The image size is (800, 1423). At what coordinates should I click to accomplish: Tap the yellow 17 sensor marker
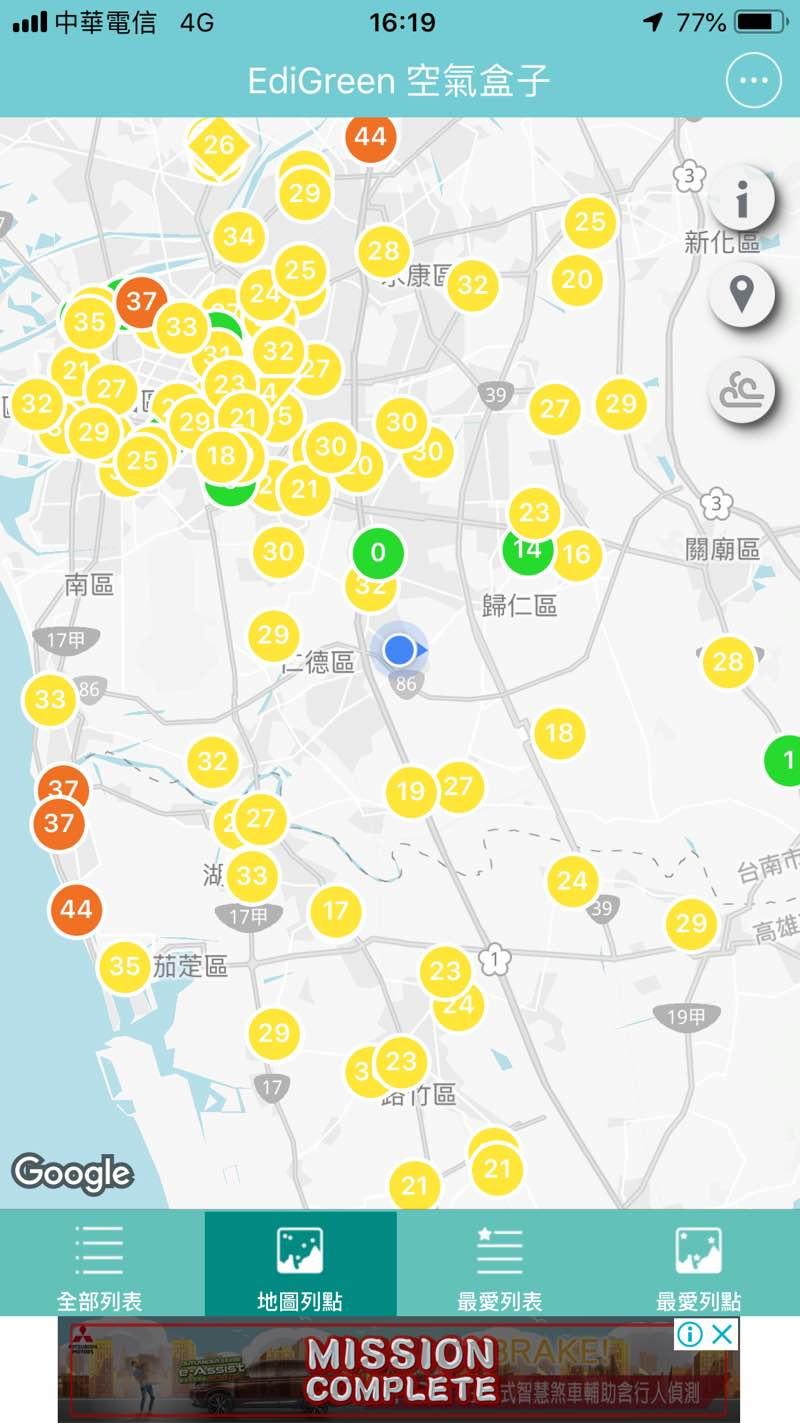[x=336, y=911]
